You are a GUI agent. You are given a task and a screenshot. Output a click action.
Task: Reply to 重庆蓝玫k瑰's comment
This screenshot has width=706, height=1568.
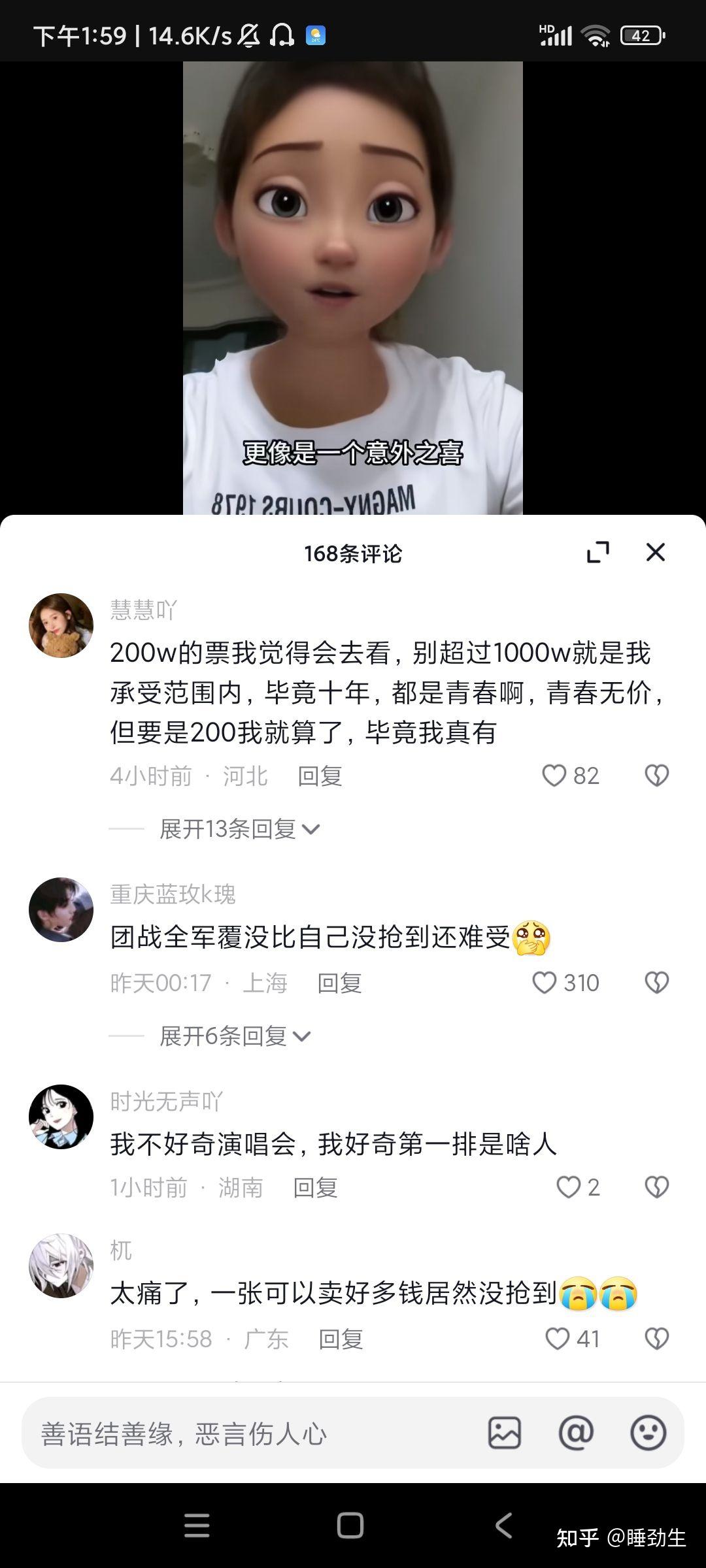(x=339, y=983)
